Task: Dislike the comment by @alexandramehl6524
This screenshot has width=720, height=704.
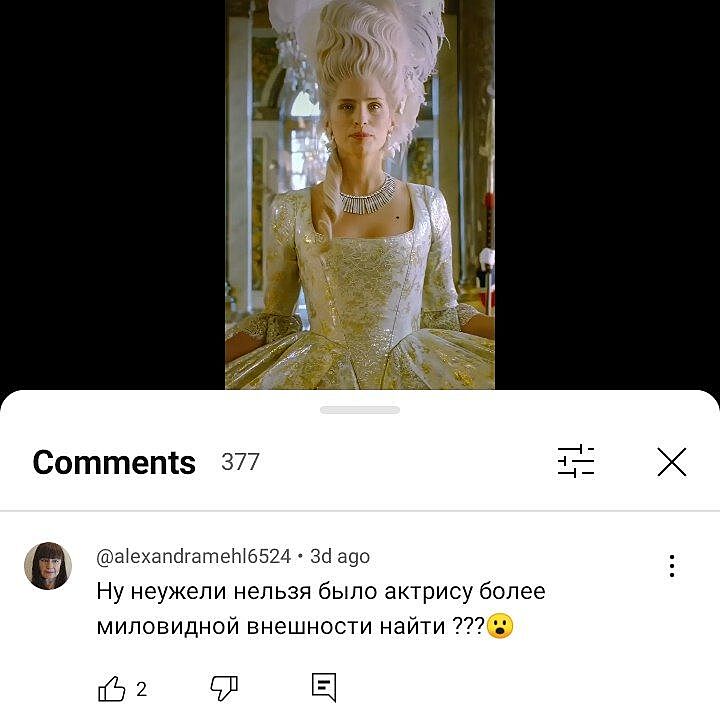Action: [x=223, y=688]
